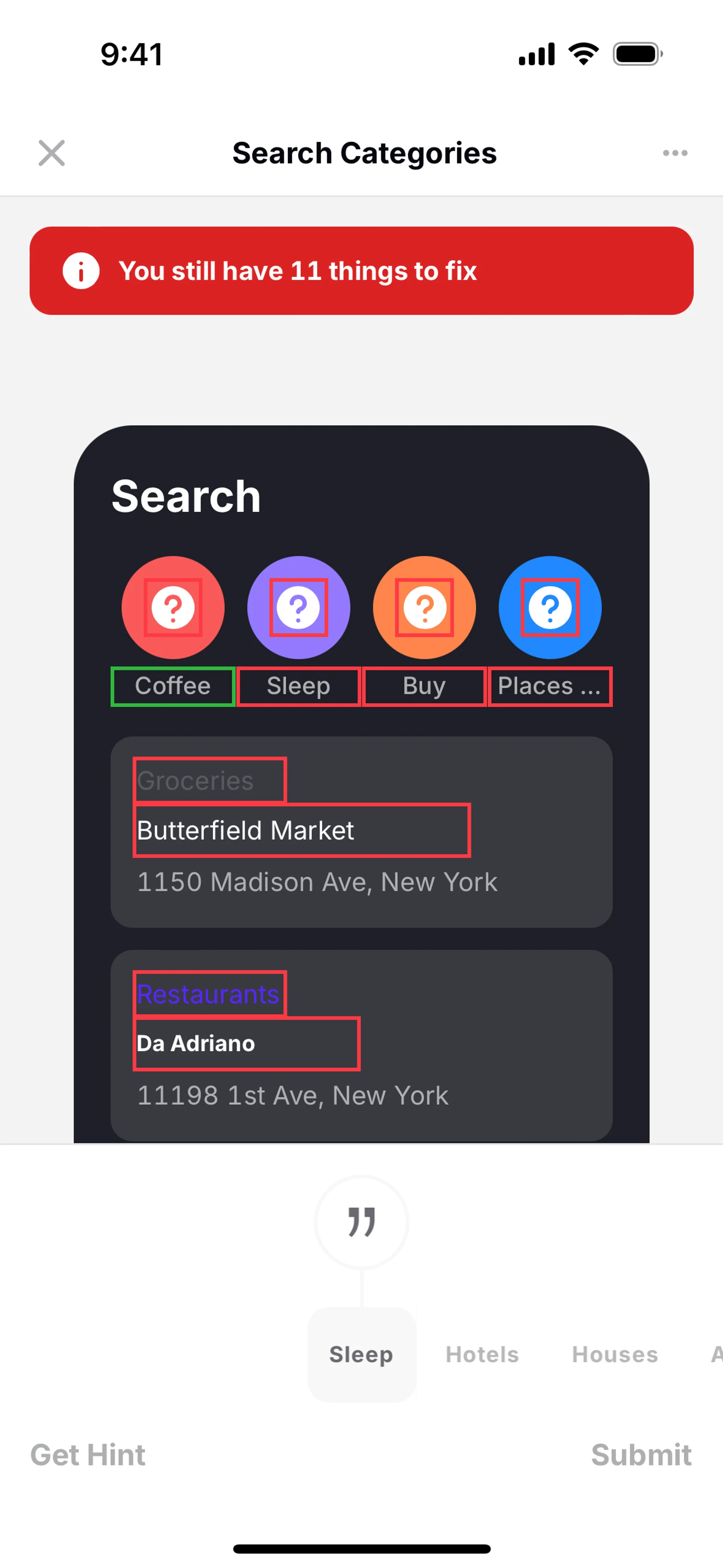Tap the Sleep label slot

(x=298, y=686)
